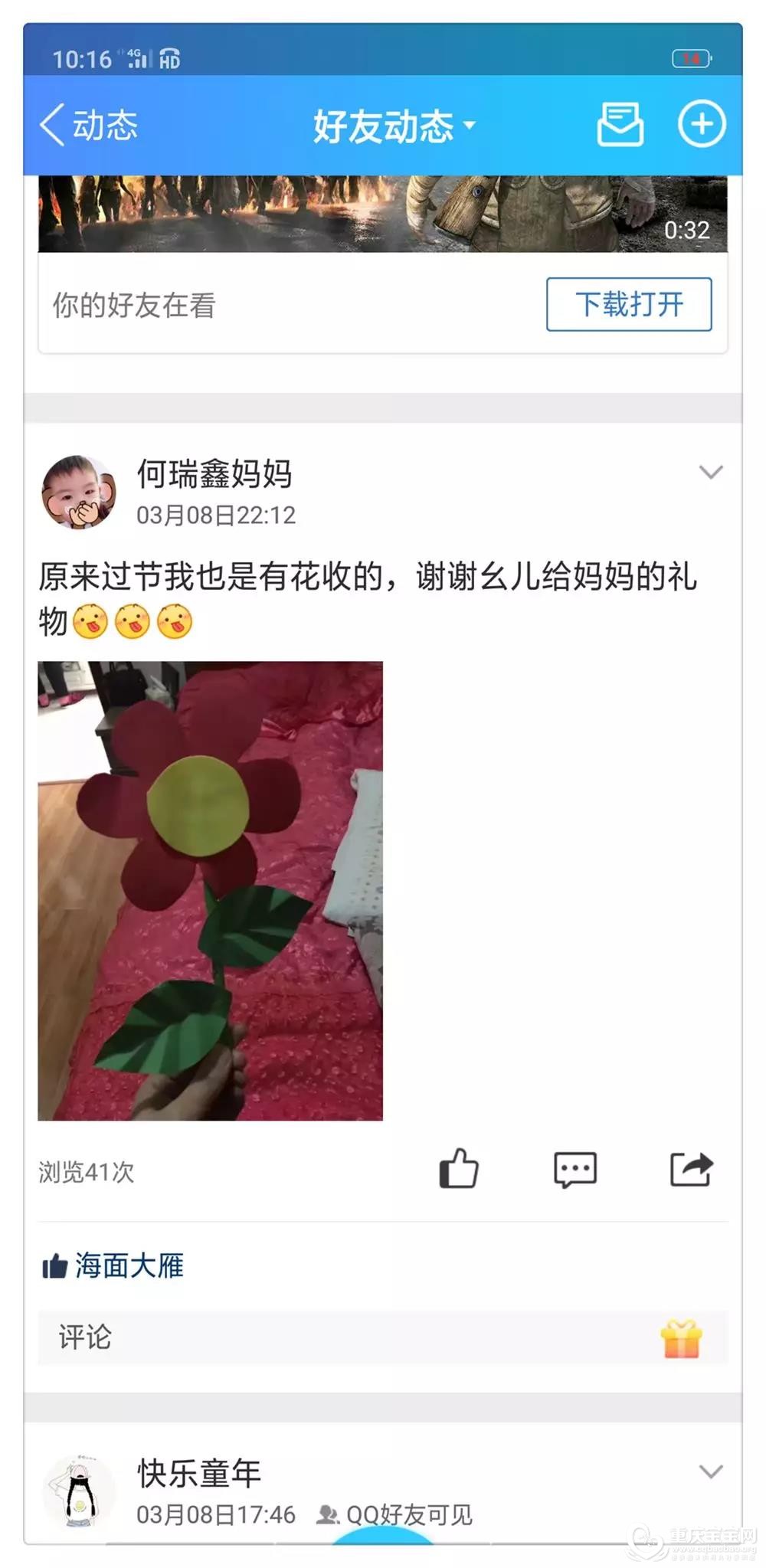Open 何瑞鑫妈妈's profile avatar
Viewport: 766px width, 1568px height.
78,493
